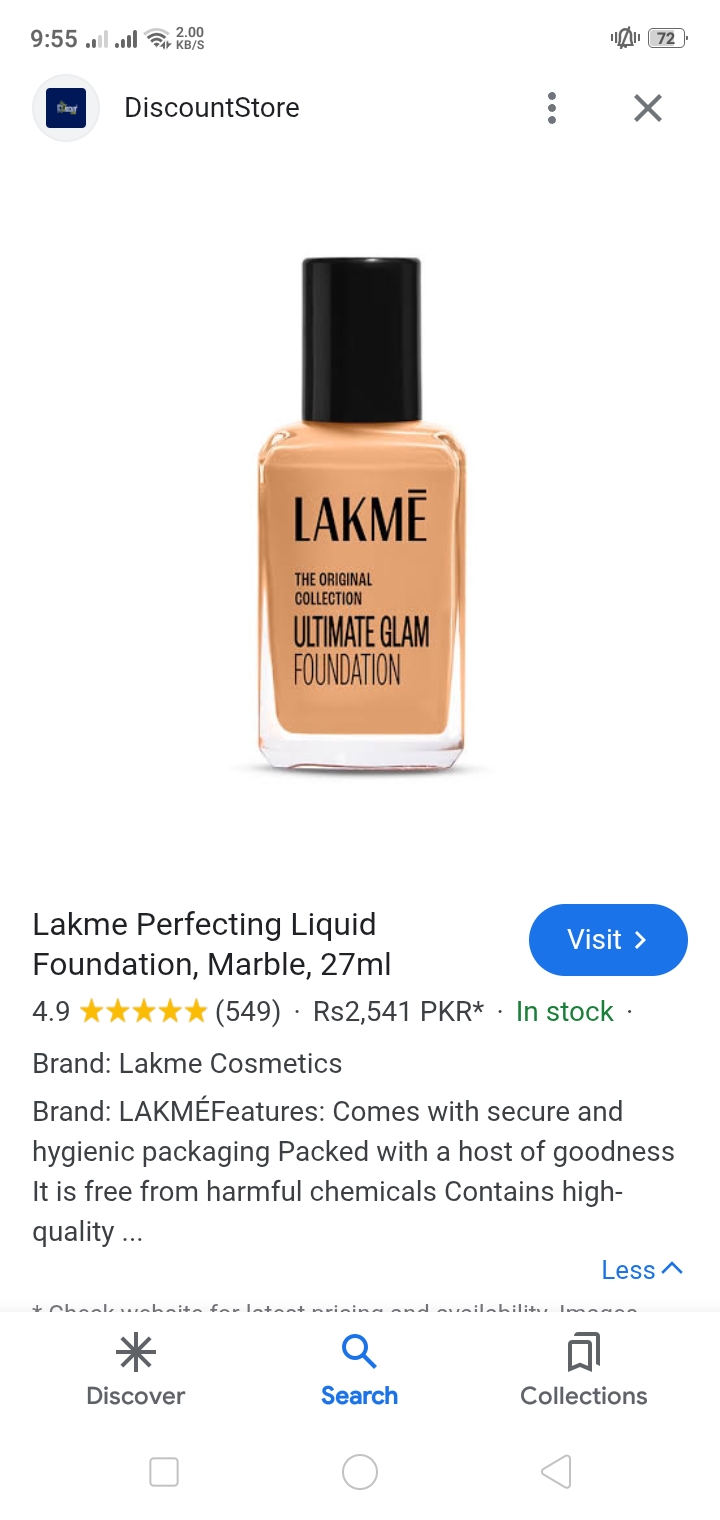Open the Lakme foundation product image

pyautogui.click(x=361, y=515)
